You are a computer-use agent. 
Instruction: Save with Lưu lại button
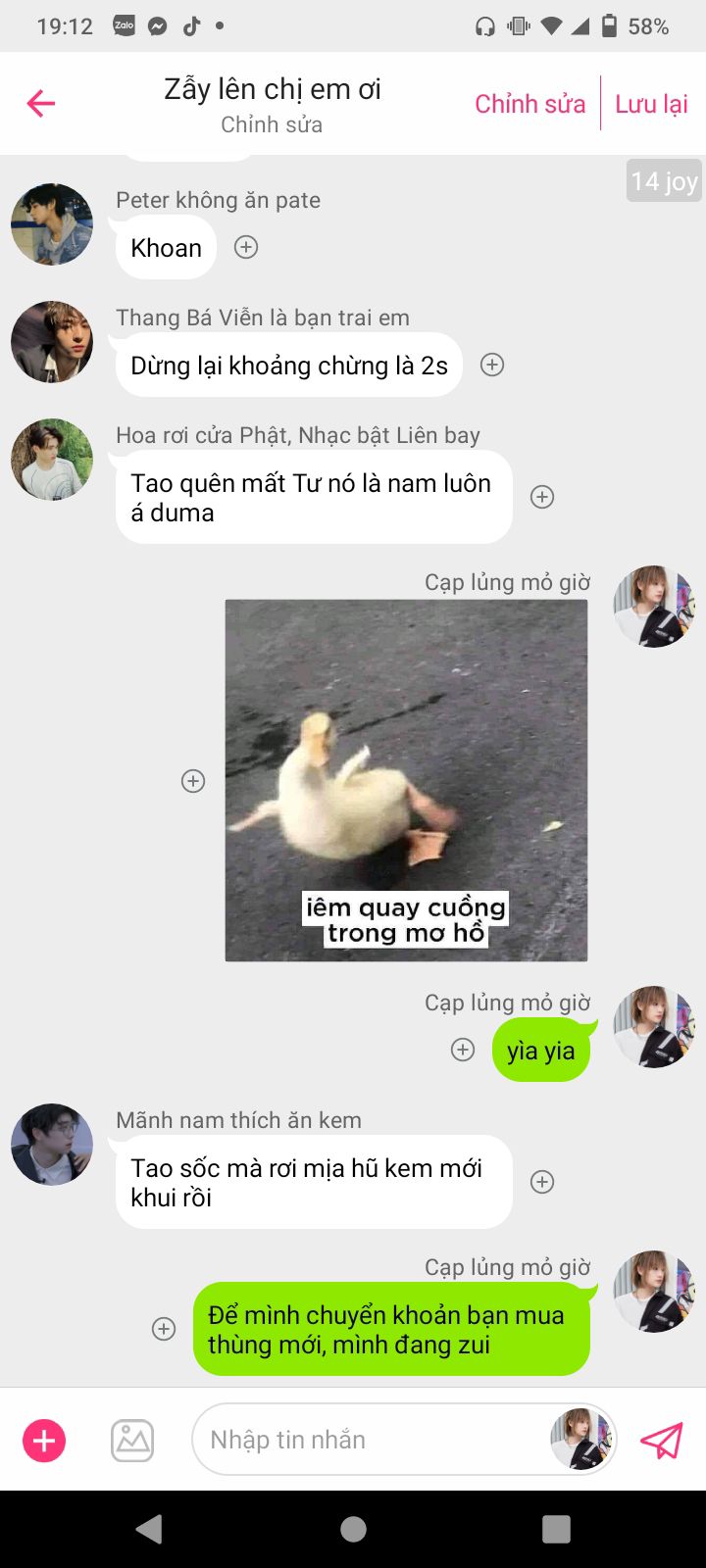coord(651,104)
